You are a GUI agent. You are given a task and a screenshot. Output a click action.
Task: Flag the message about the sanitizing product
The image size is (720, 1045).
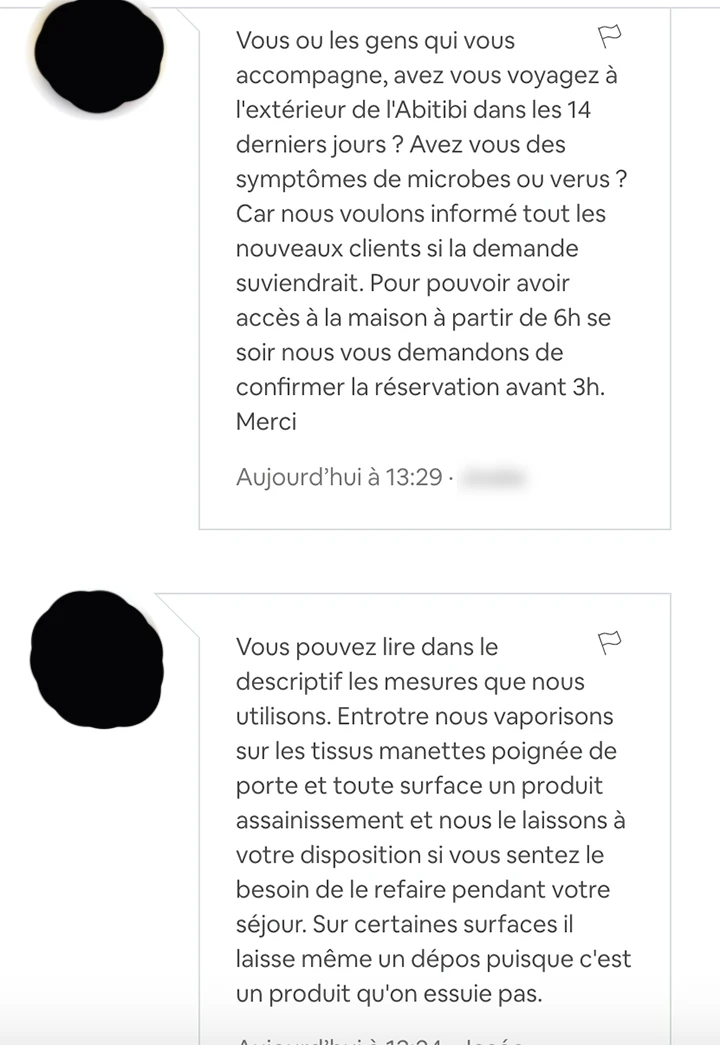(x=610, y=643)
